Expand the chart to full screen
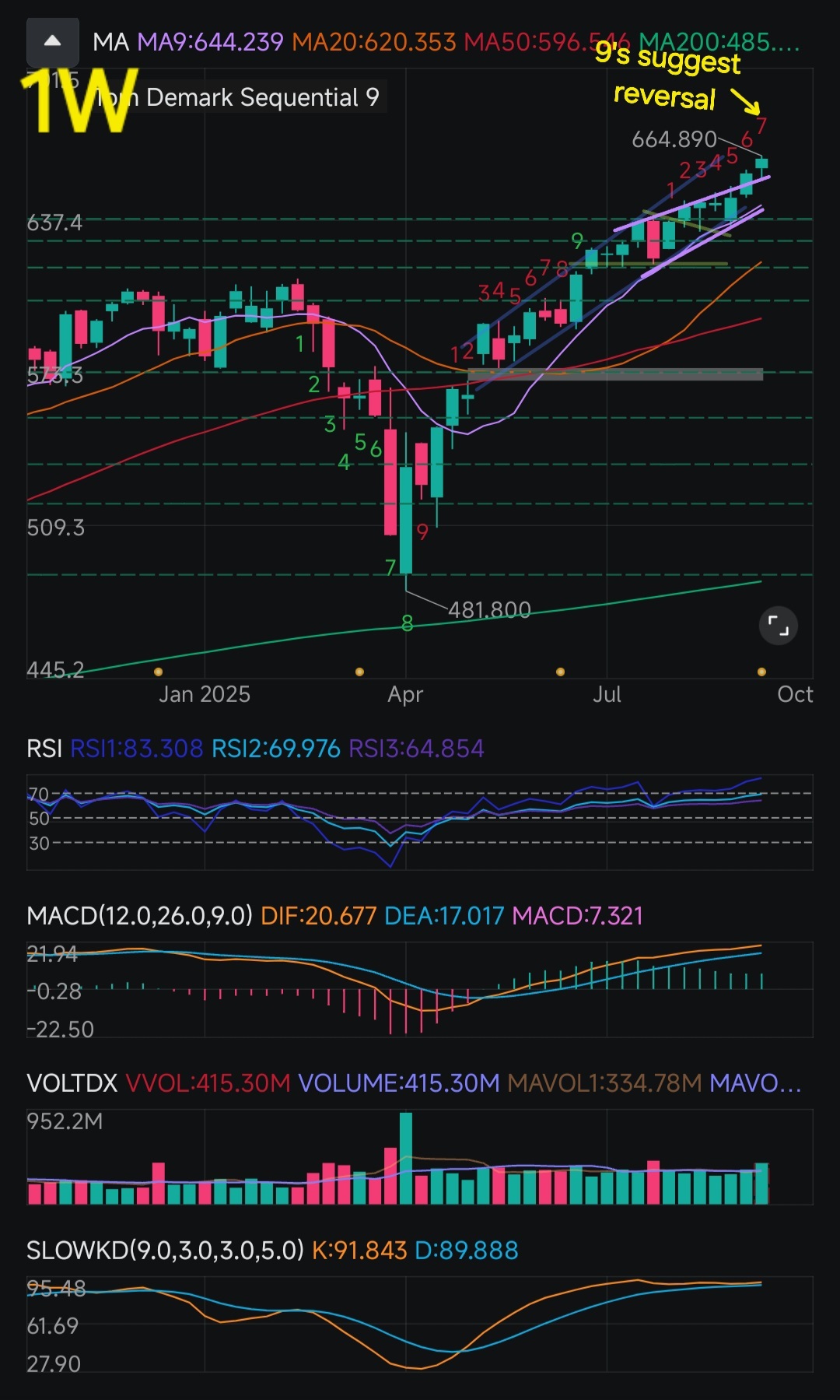The image size is (840, 1400). [x=778, y=625]
